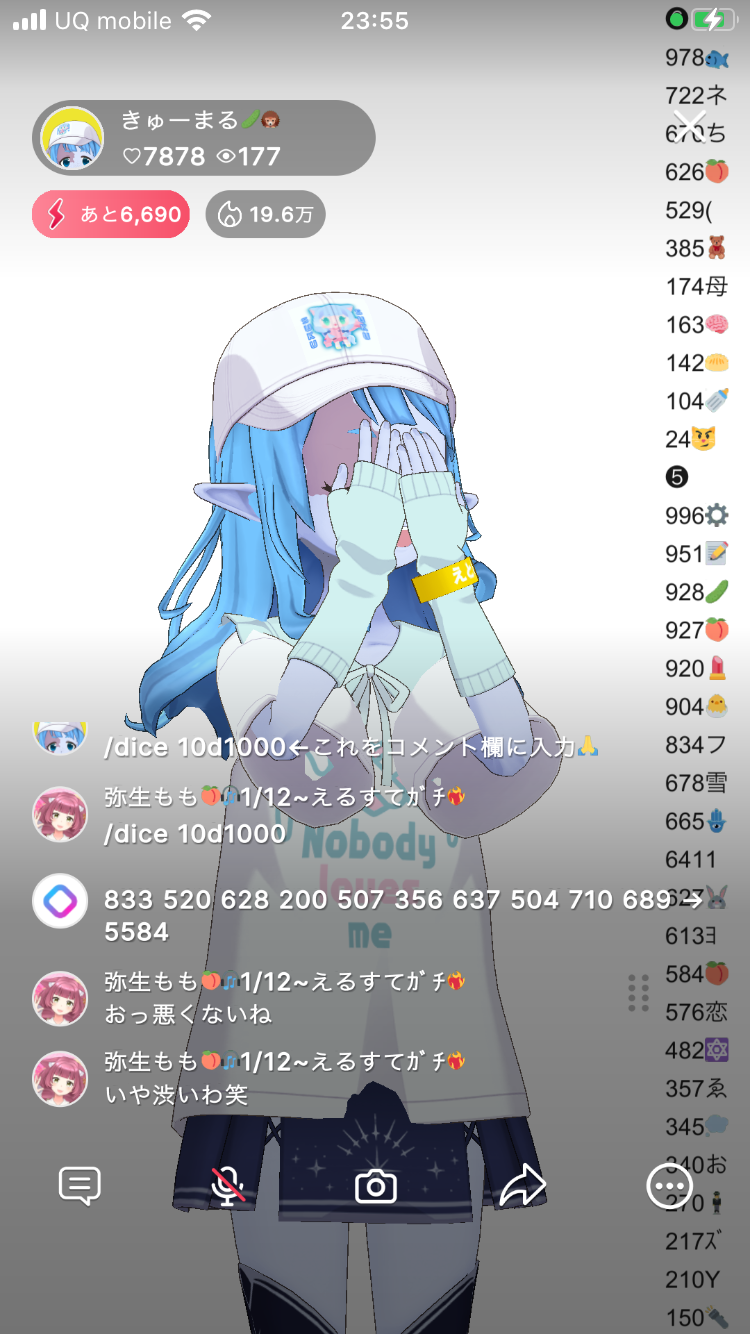The image size is (750, 1334).
Task: Open streamer きゅーまる profile pill
Action: [204, 138]
